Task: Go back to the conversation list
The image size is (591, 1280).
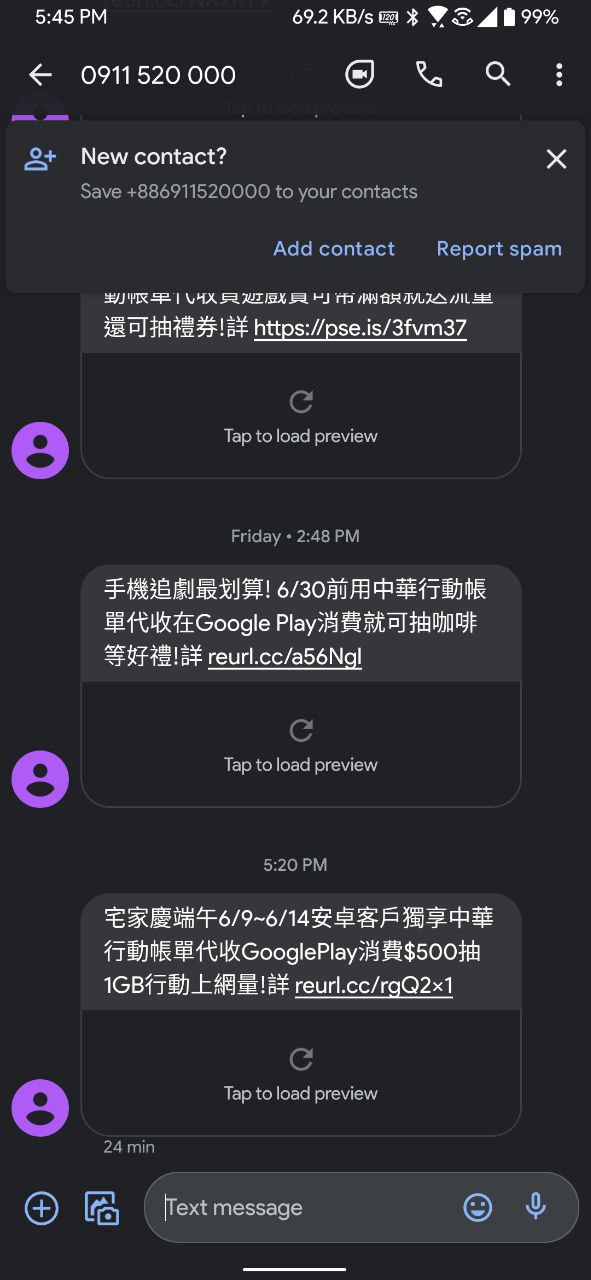Action: [40, 75]
